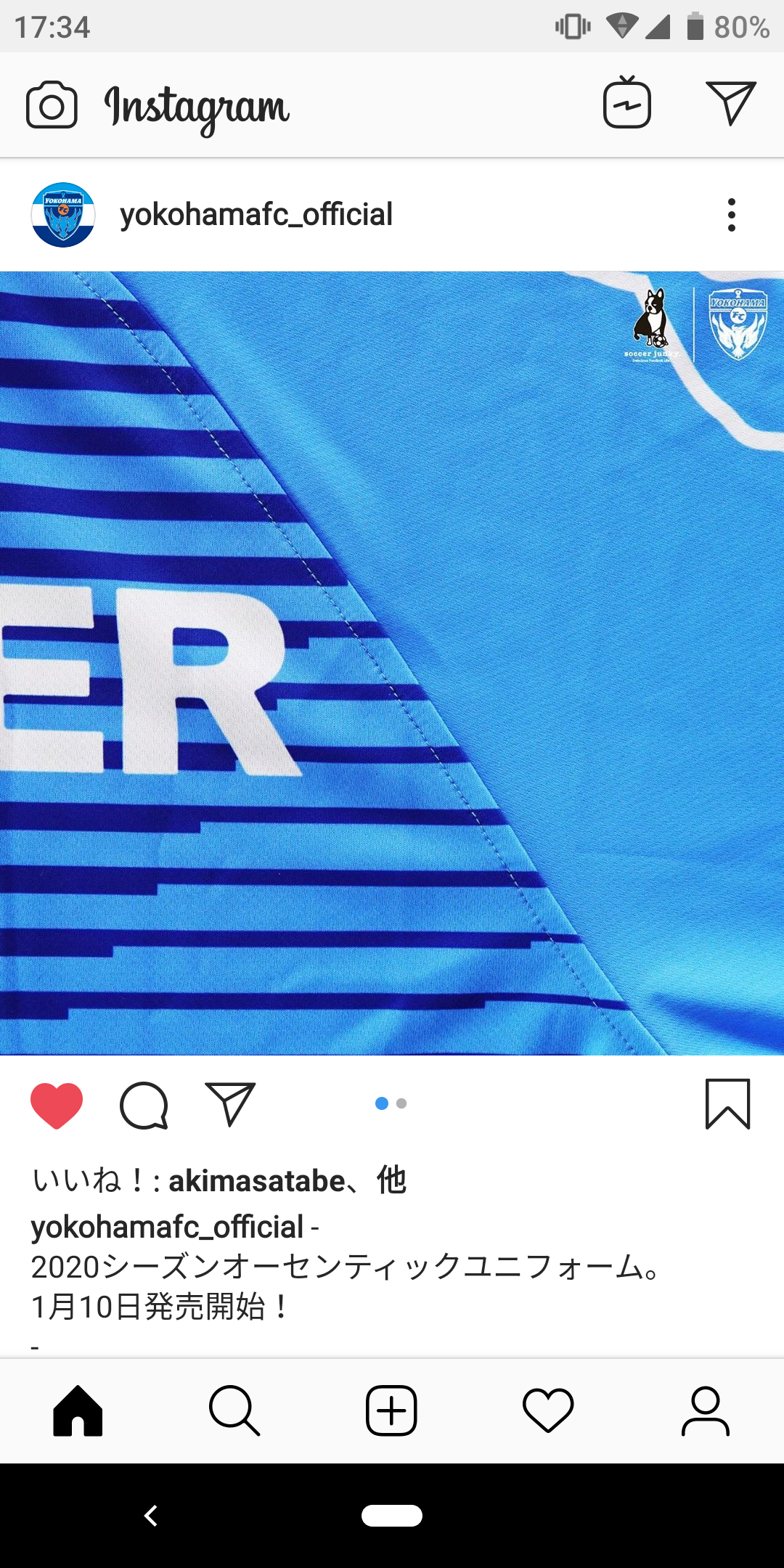The width and height of the screenshot is (784, 1568).
Task: Go to the Profile tab
Action: click(705, 1411)
